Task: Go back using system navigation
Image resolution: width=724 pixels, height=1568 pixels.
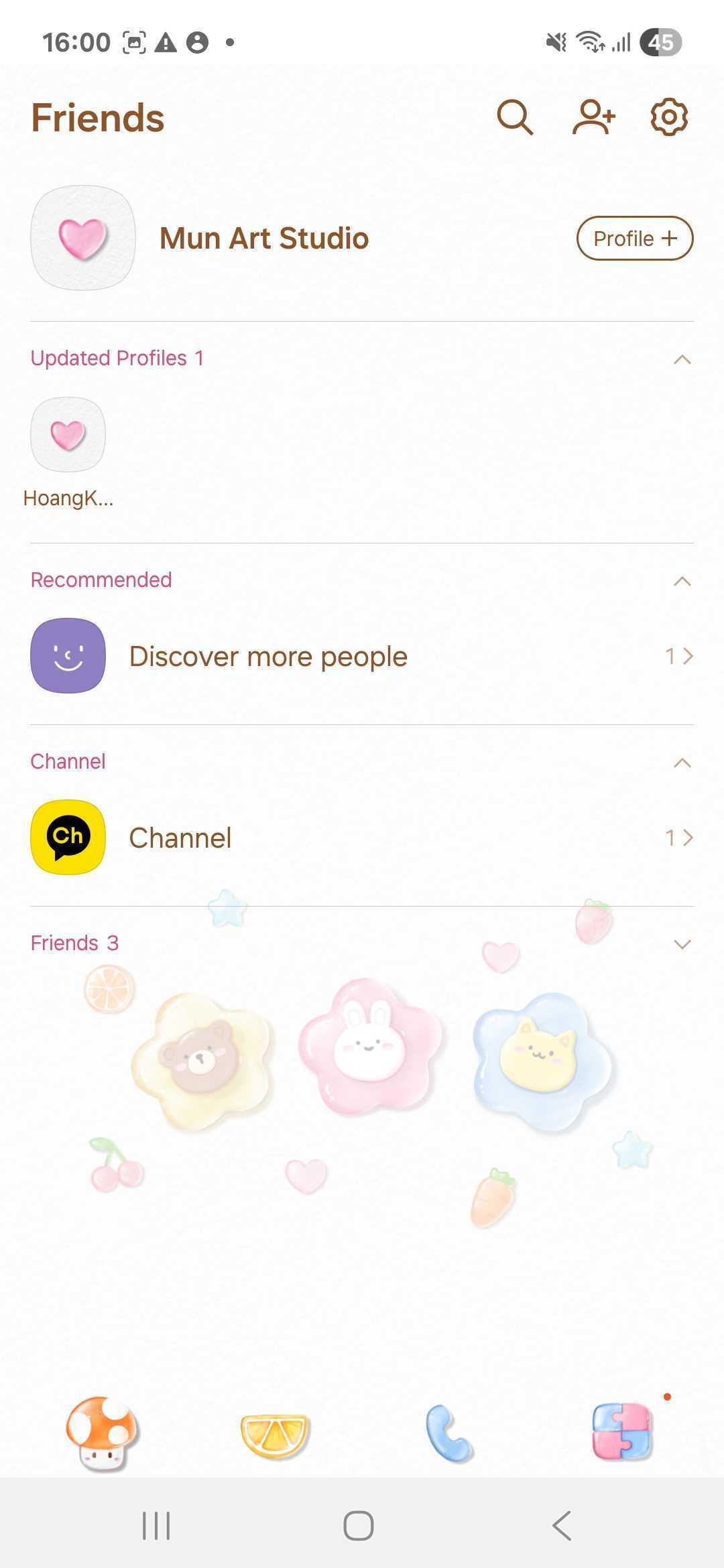Action: pyautogui.click(x=562, y=1526)
